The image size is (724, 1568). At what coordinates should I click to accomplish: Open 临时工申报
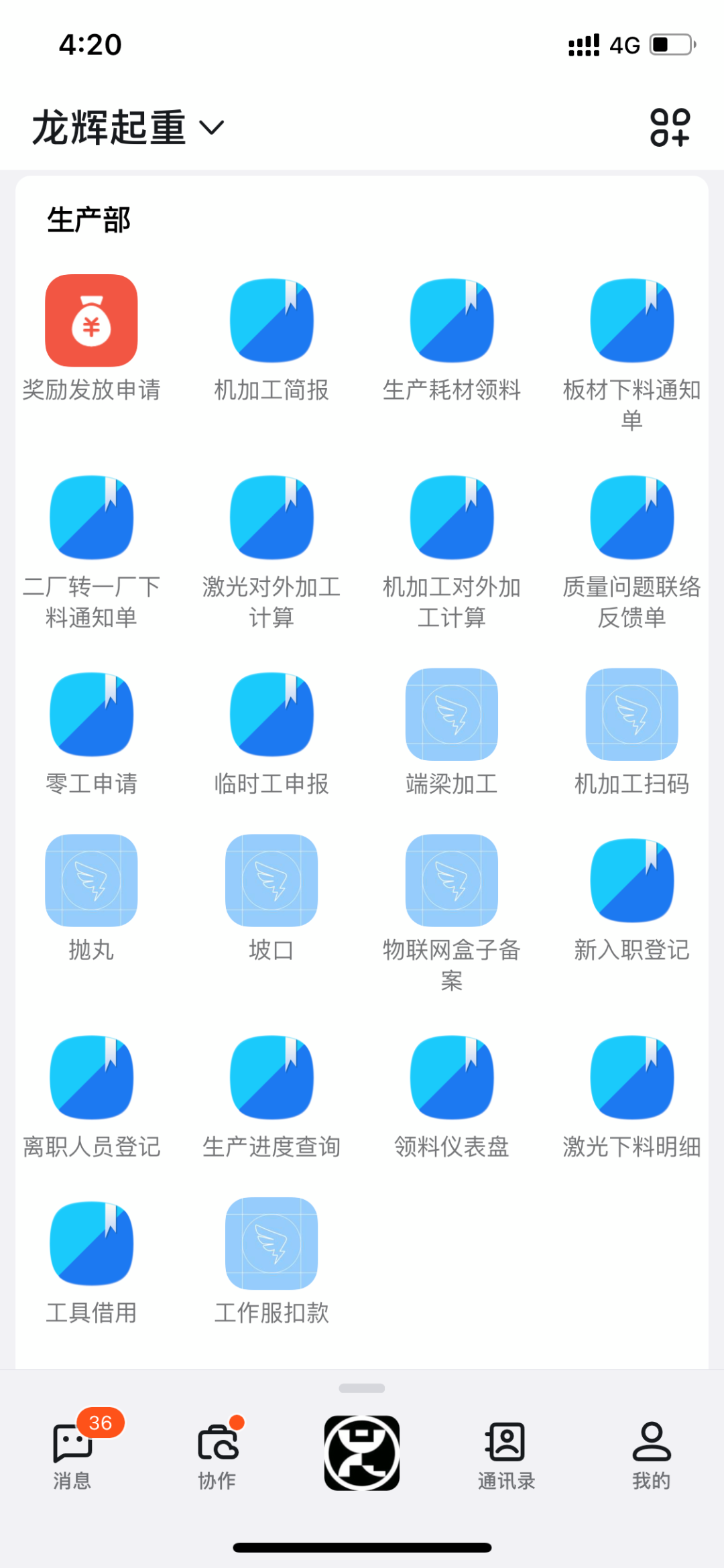(x=271, y=715)
